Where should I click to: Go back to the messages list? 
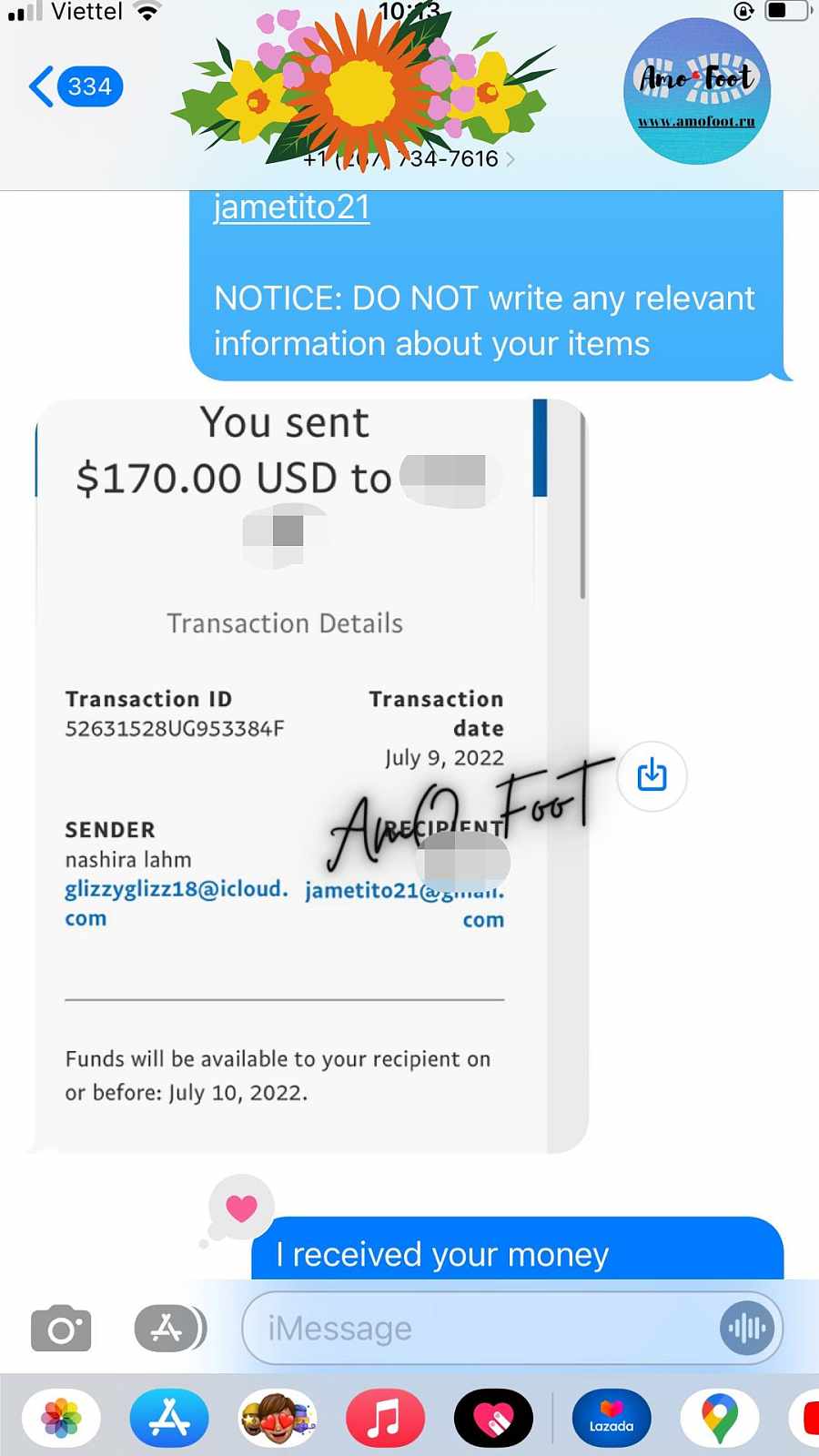click(75, 86)
